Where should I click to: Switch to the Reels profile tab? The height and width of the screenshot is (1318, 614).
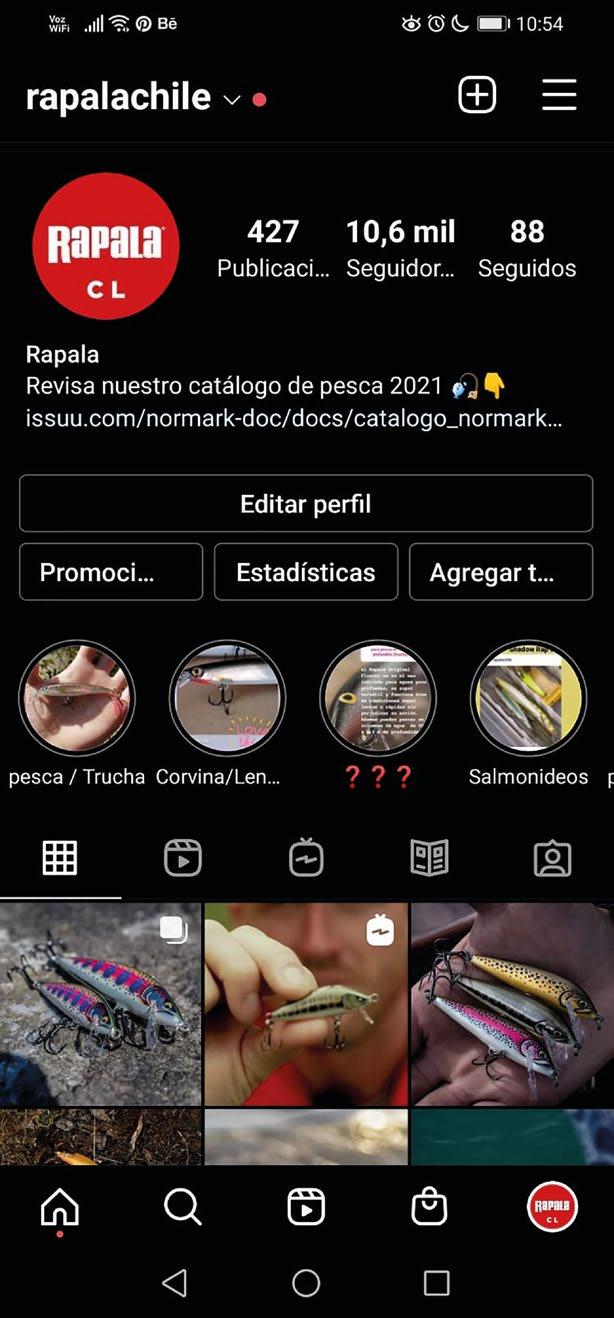(183, 858)
